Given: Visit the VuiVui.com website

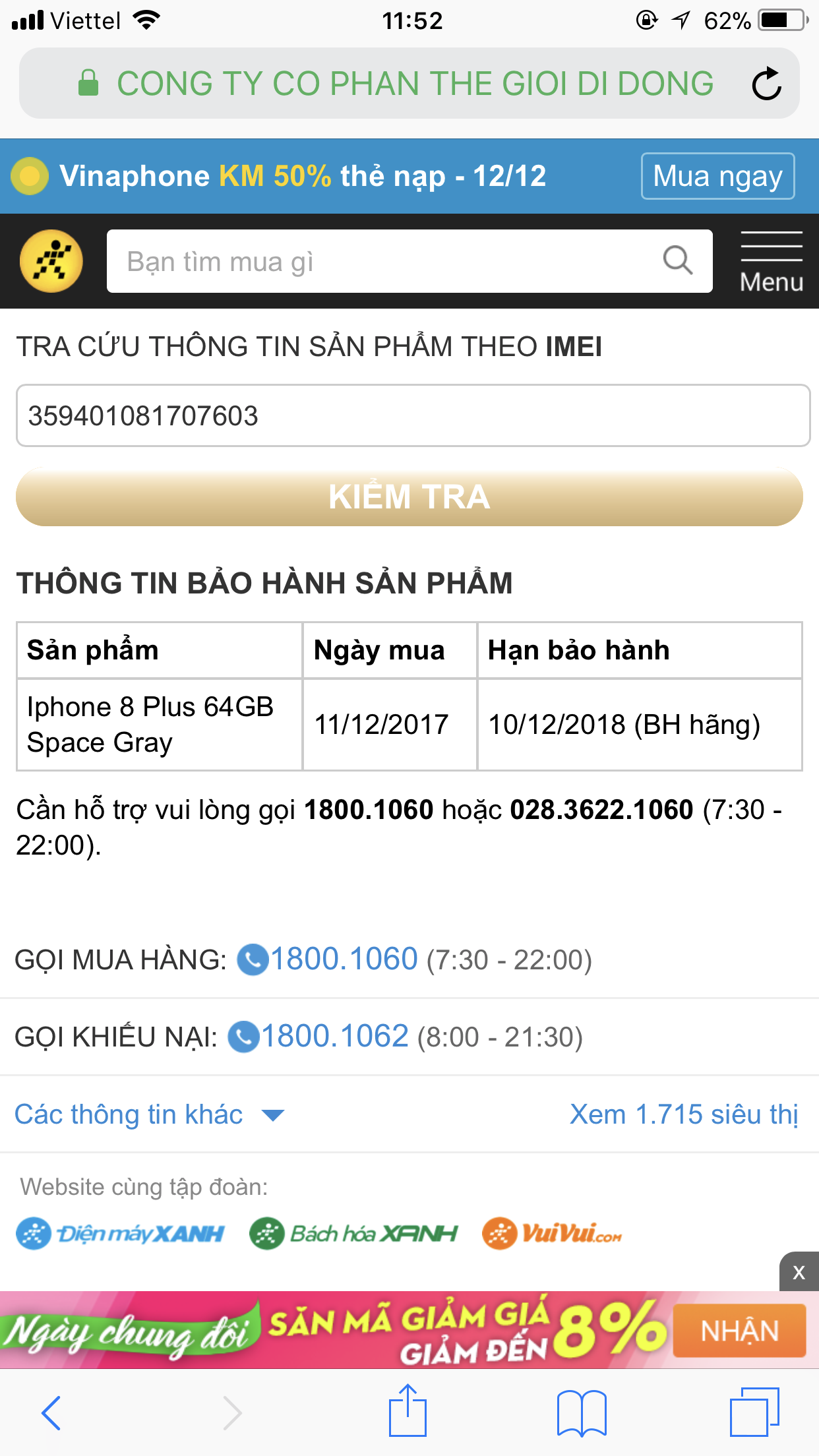Looking at the screenshot, I should tap(552, 1234).
